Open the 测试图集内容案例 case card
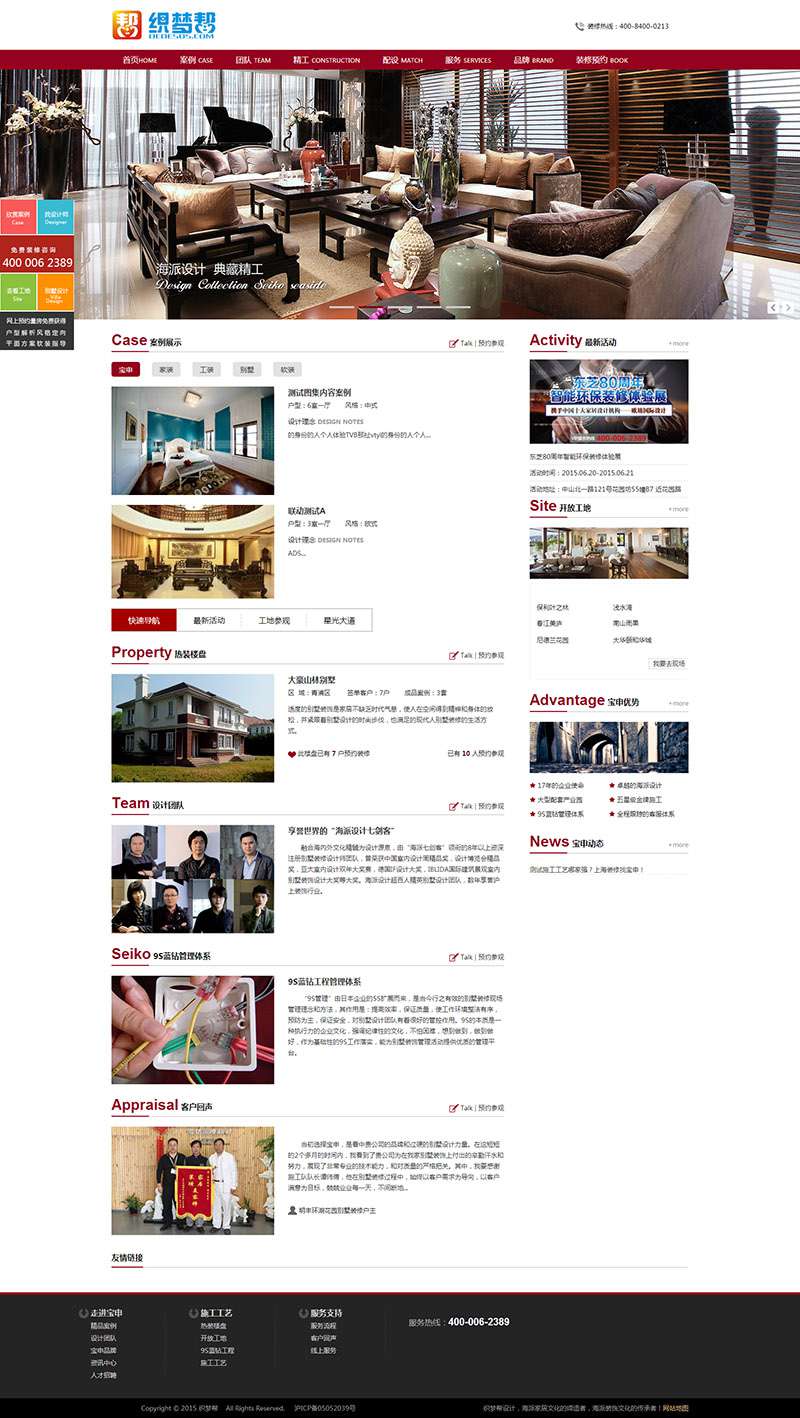Viewport: 800px width, 1418px height. (319, 392)
